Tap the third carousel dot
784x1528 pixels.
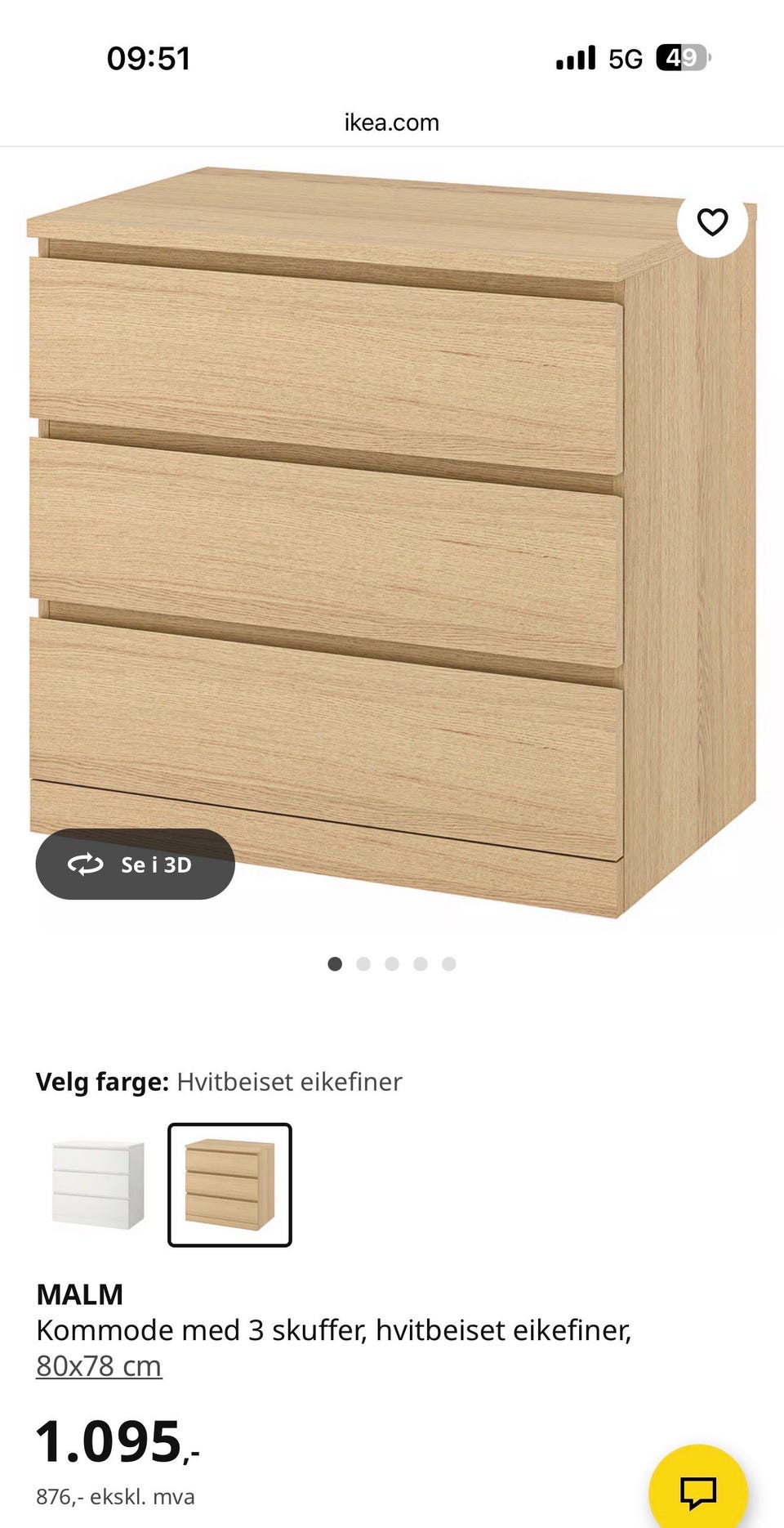tap(392, 963)
